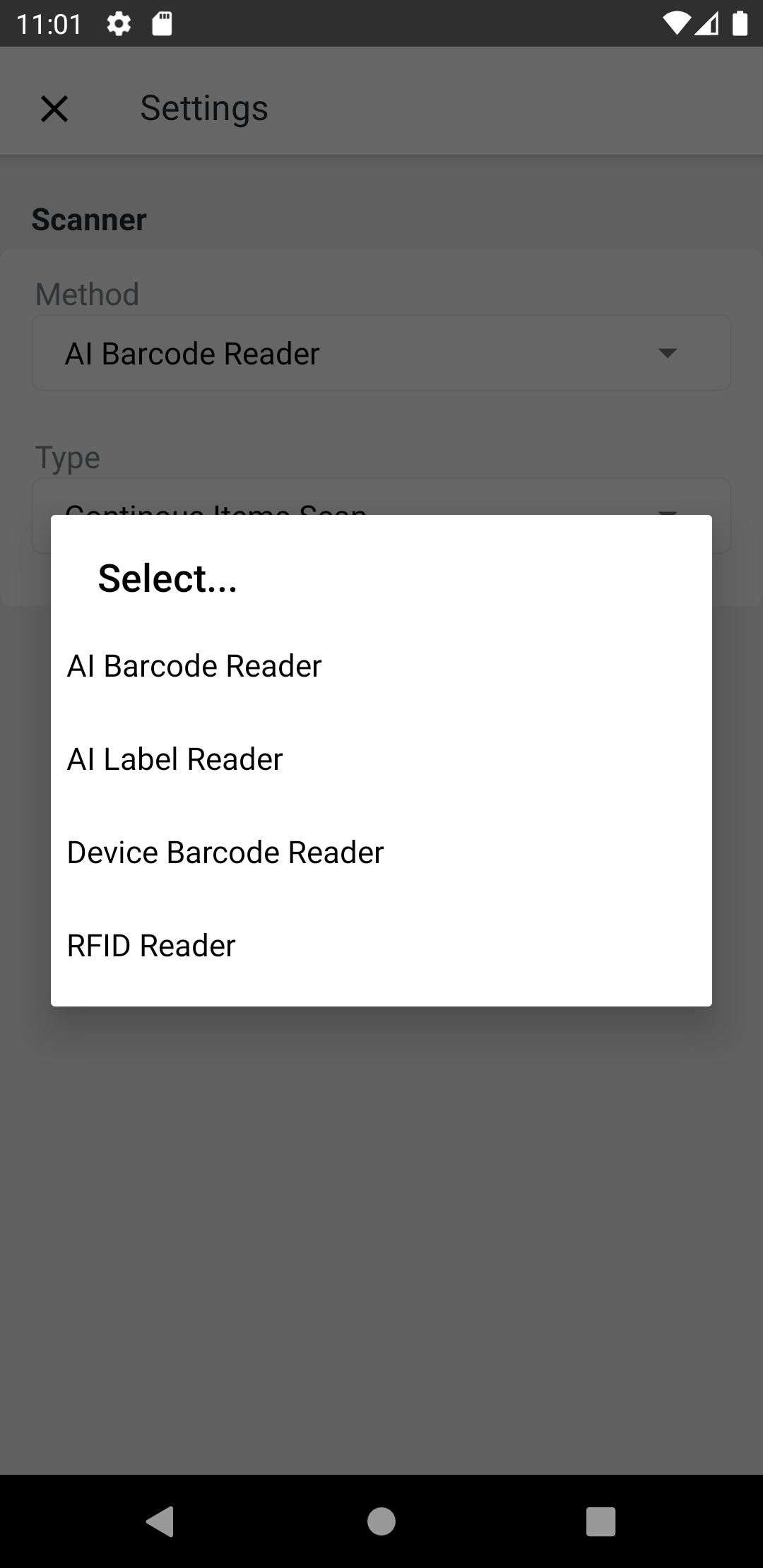Click the SD card status bar icon
This screenshot has height=1568, width=763.
tap(161, 23)
